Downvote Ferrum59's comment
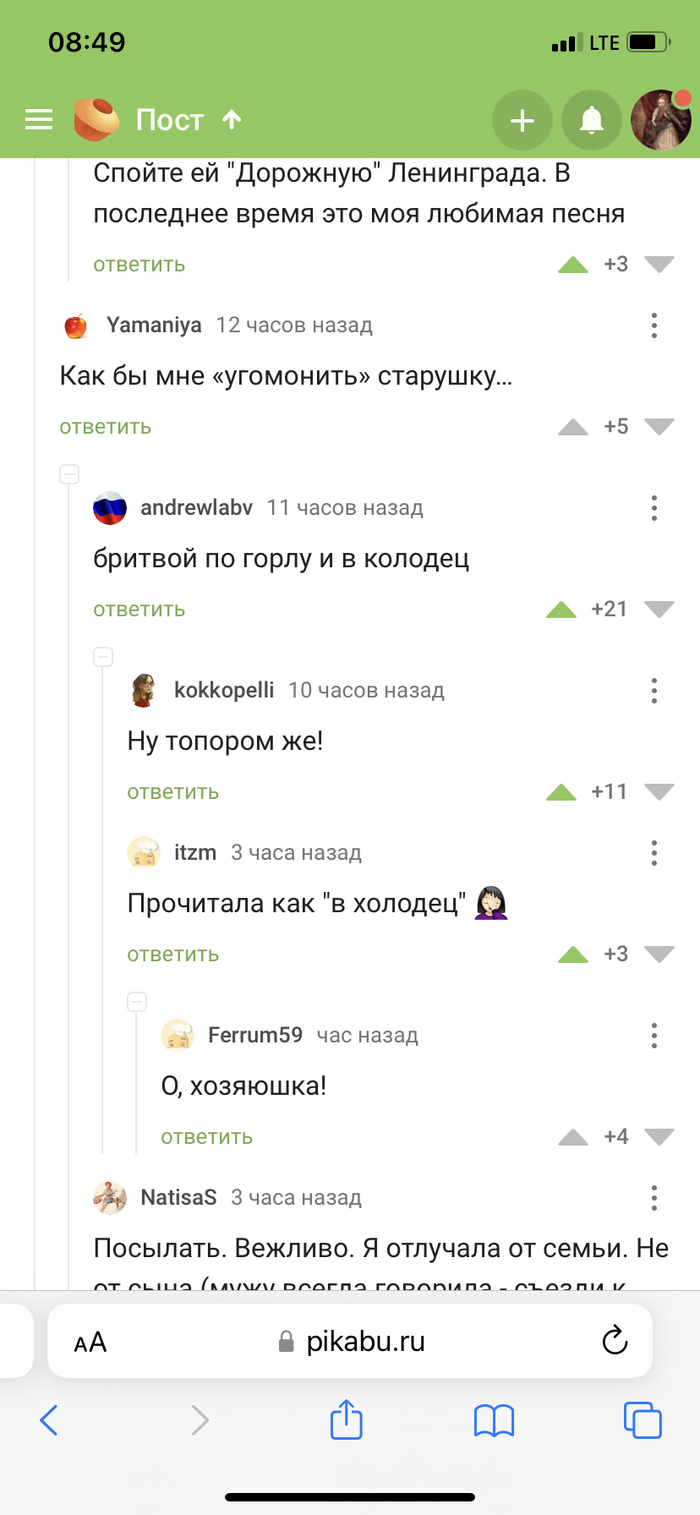The height and width of the screenshot is (1515, 700). [659, 1137]
